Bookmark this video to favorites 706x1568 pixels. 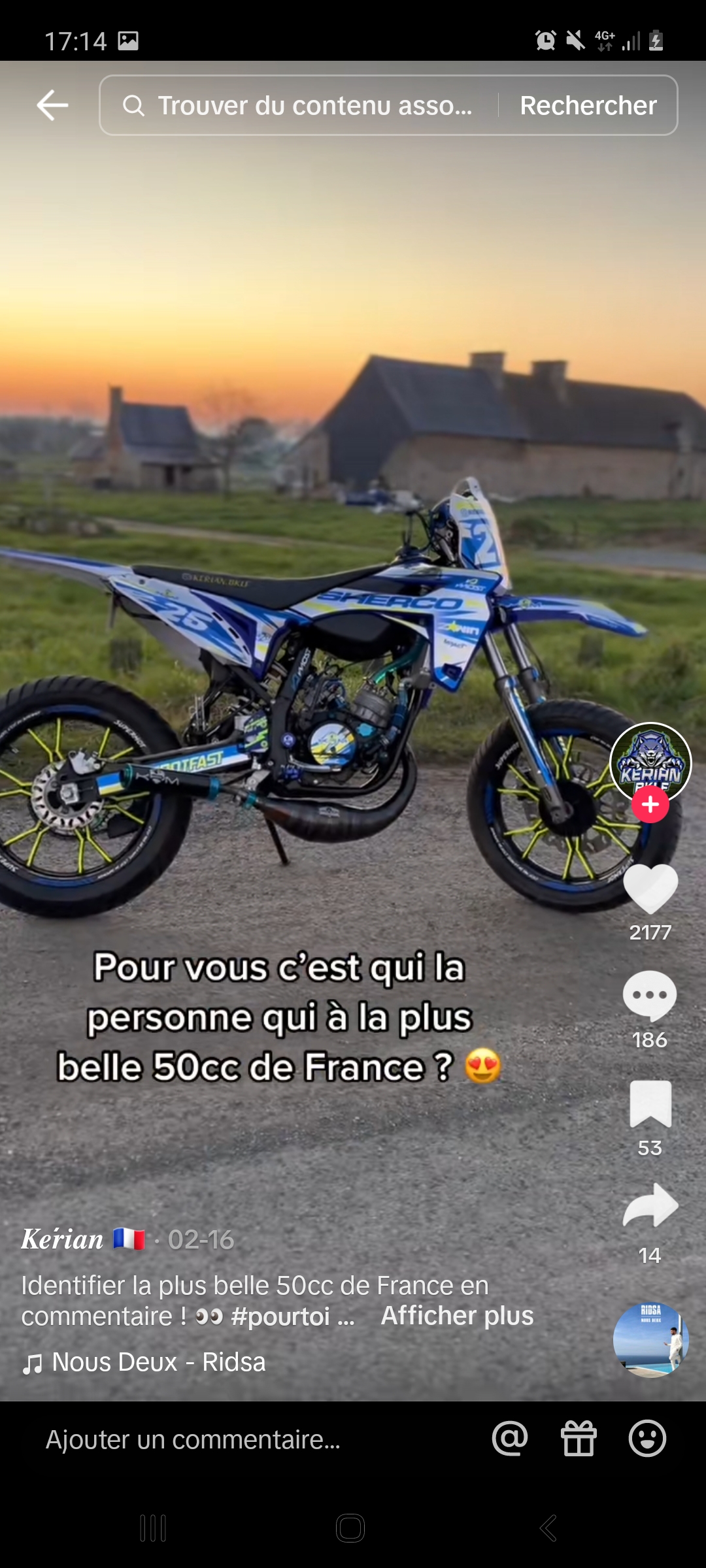pos(650,1104)
